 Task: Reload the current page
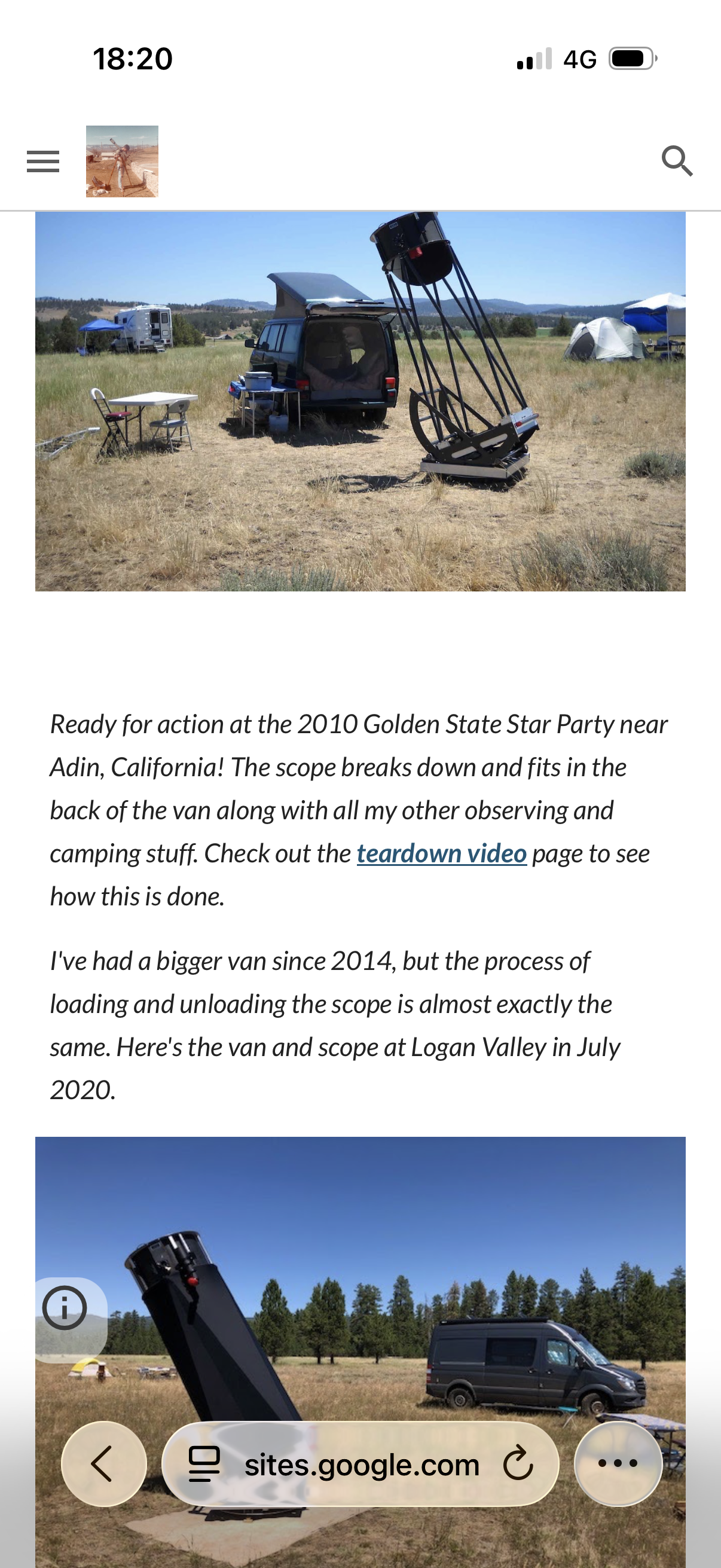(518, 1464)
